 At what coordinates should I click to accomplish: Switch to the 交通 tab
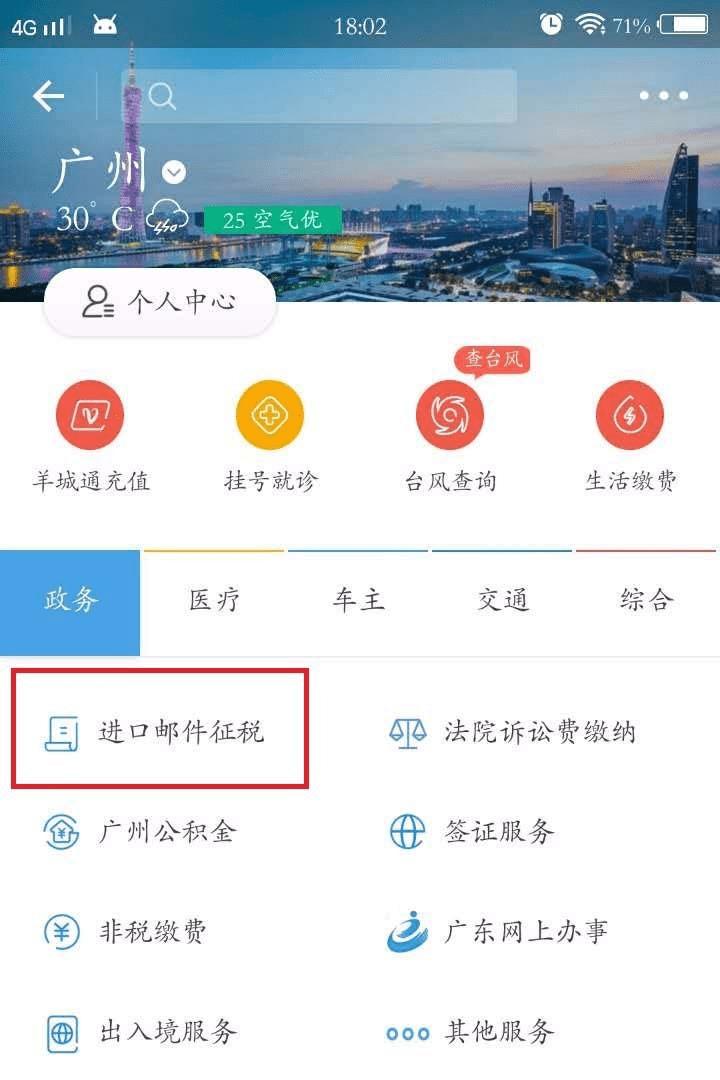click(503, 601)
